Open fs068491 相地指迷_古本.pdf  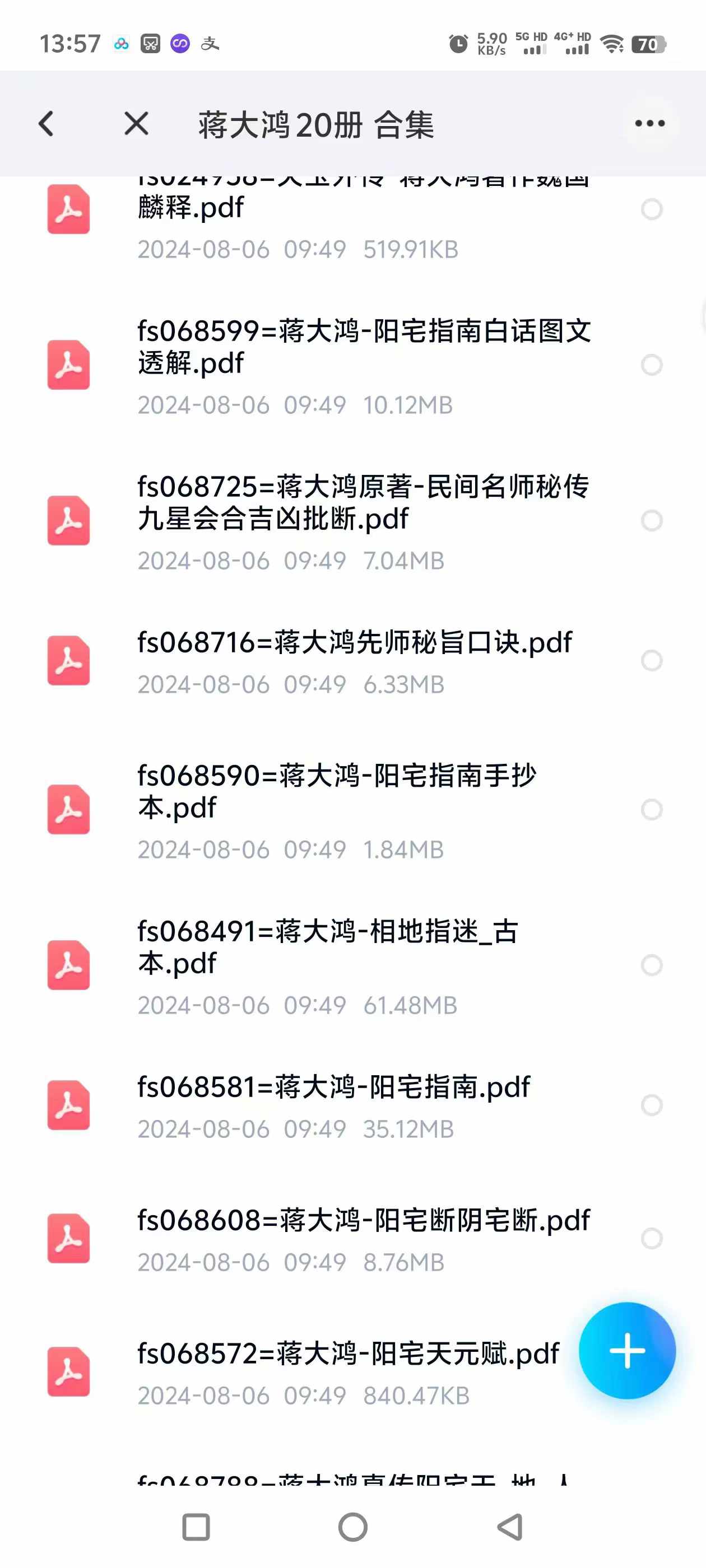point(328,947)
